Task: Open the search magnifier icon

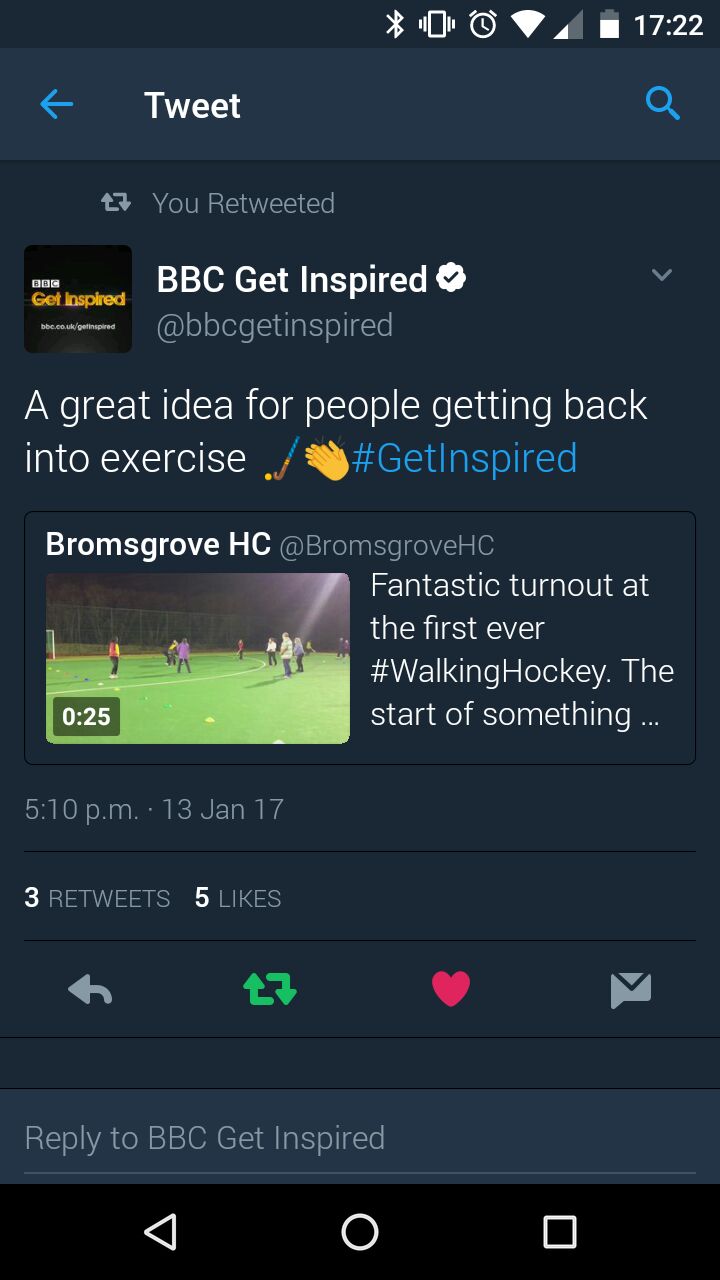Action: [x=662, y=103]
